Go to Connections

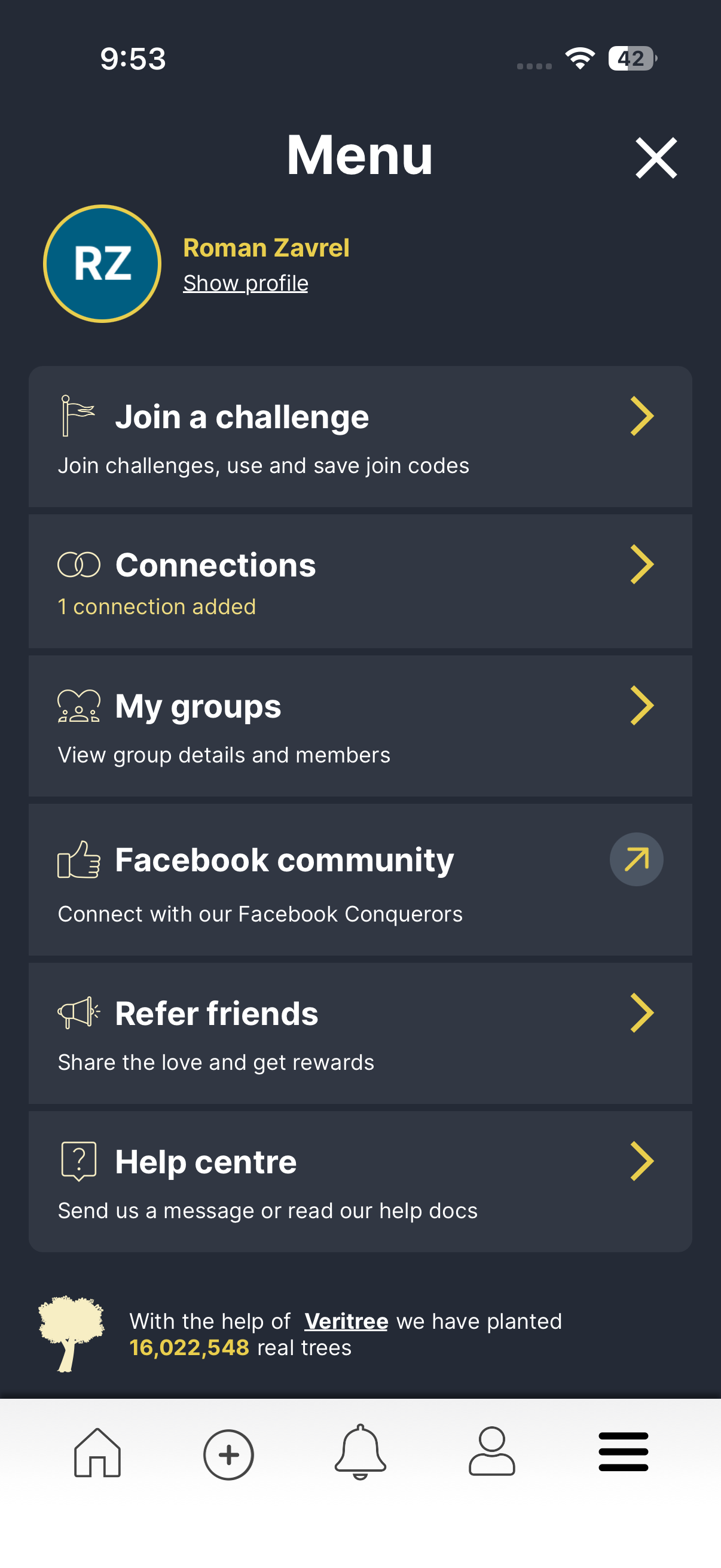pos(360,581)
